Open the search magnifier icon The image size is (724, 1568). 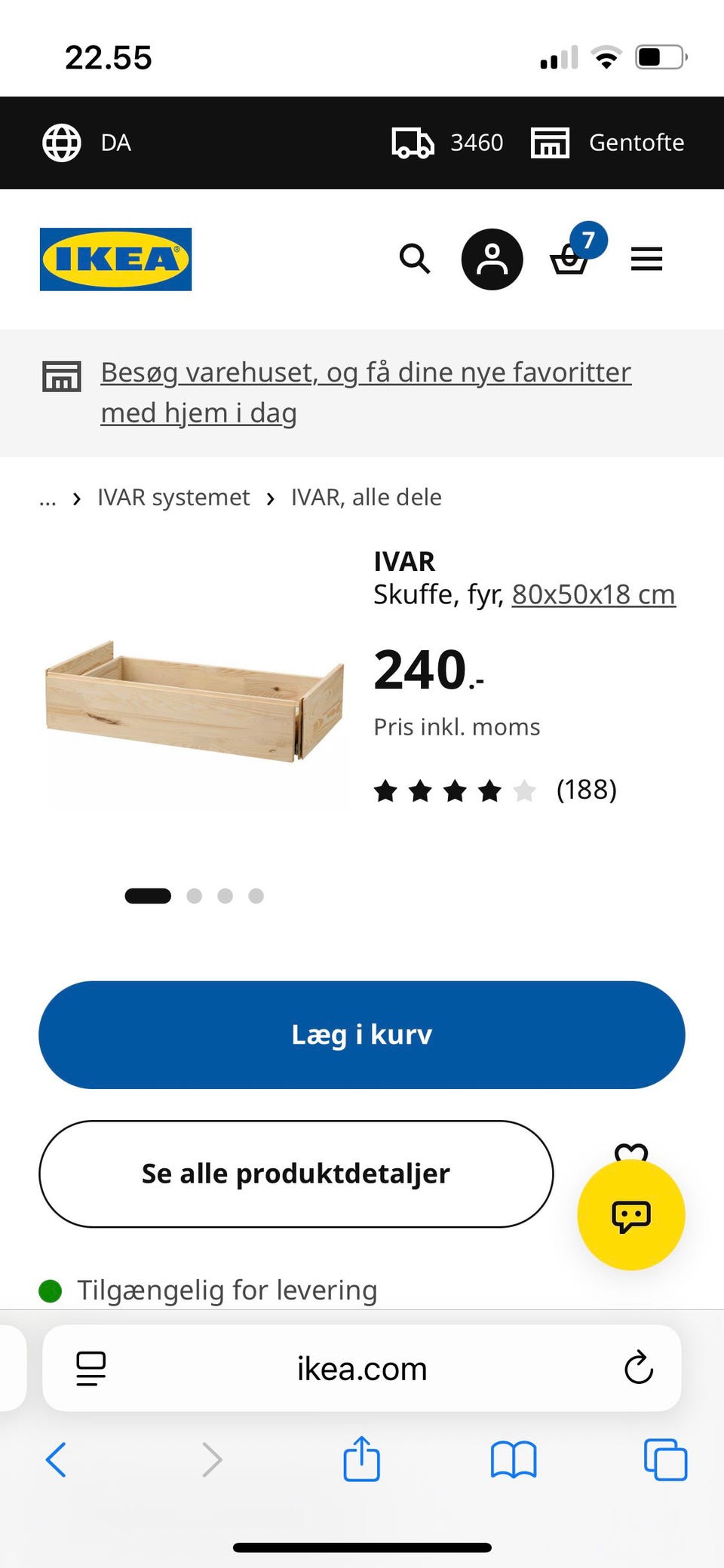[415, 259]
